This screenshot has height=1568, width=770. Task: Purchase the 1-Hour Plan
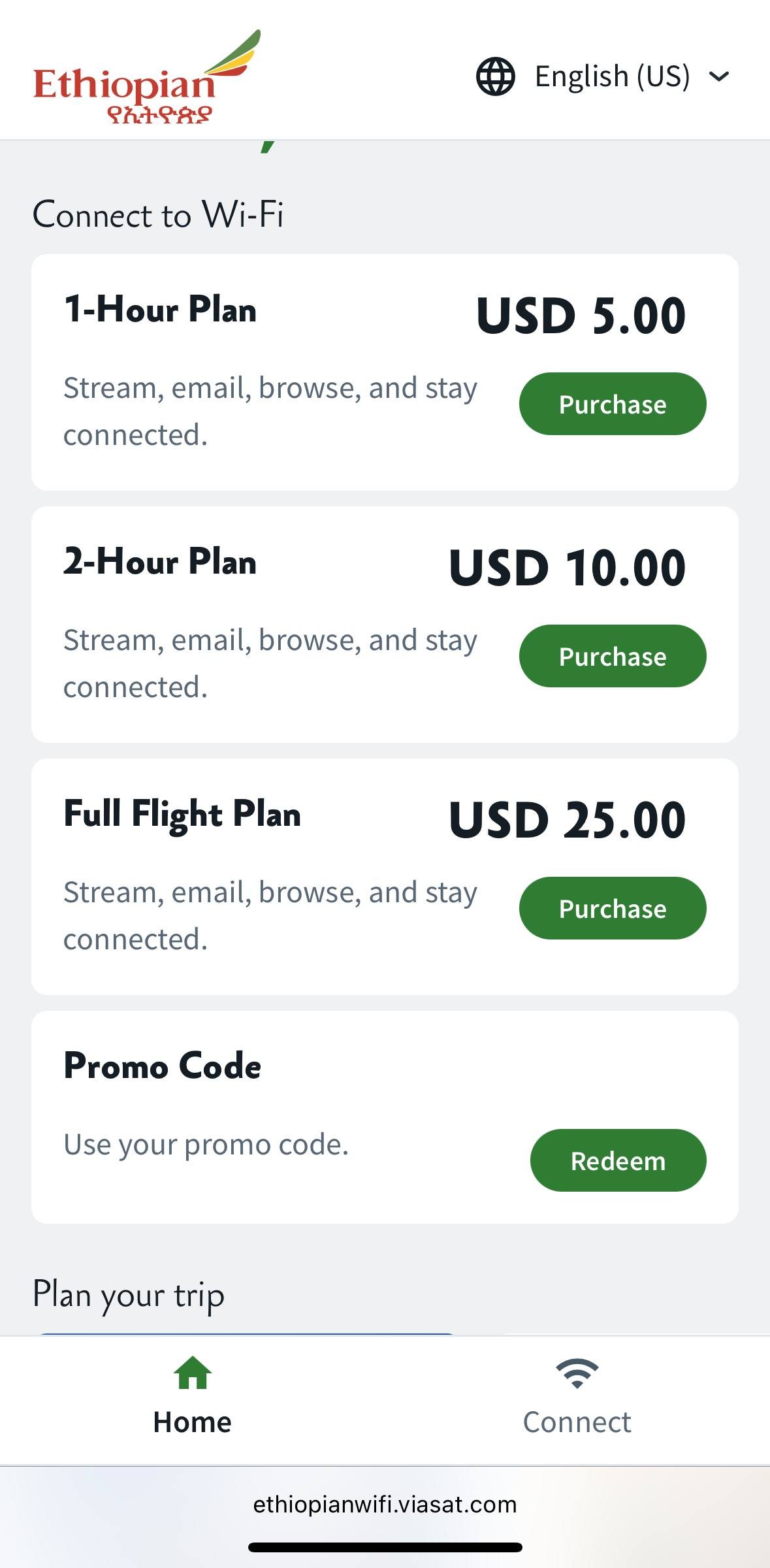pyautogui.click(x=612, y=404)
